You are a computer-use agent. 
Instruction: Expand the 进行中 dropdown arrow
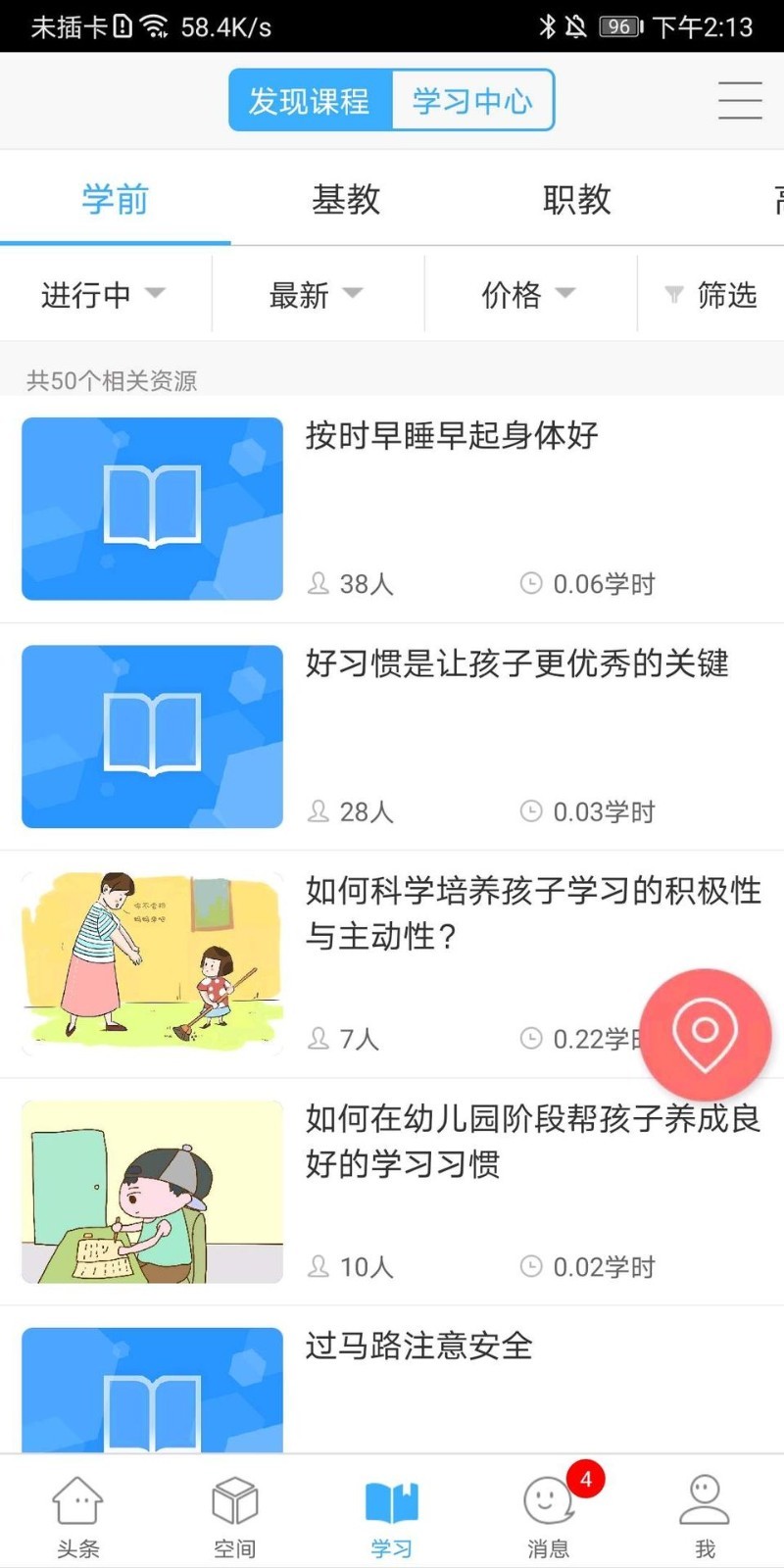157,295
